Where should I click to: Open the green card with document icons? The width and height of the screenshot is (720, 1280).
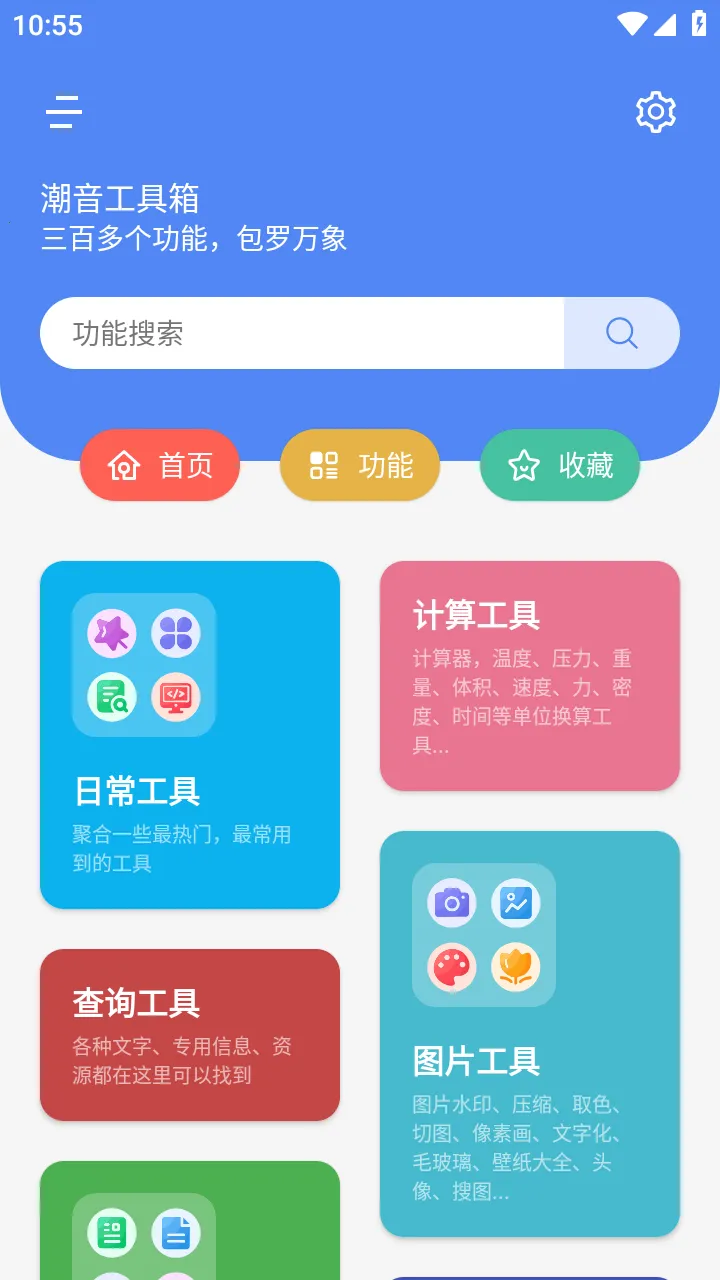point(190,1225)
